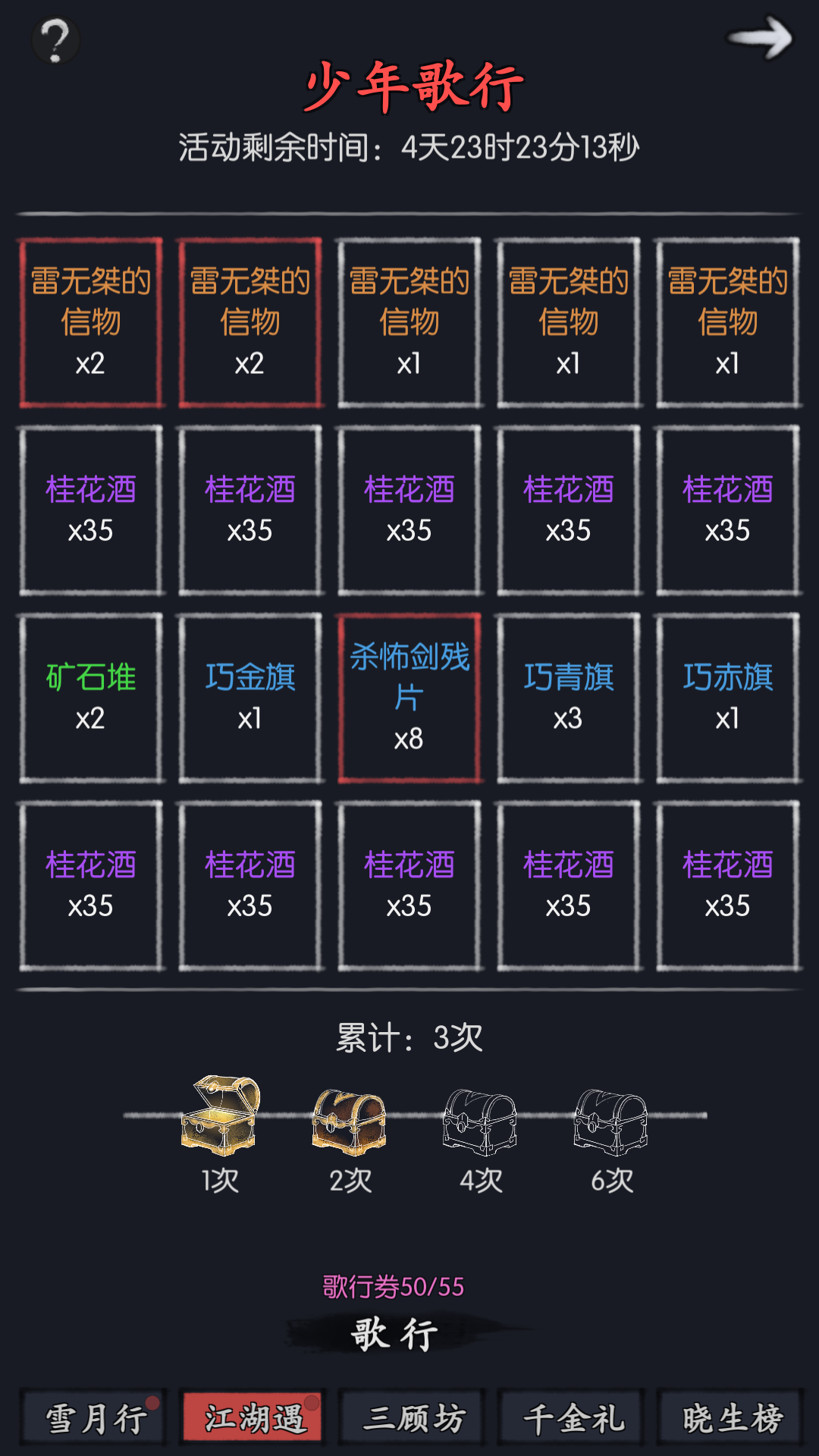Image resolution: width=819 pixels, height=1456 pixels.
Task: Select the first 雷无桀的信物 x2 tile
Action: (x=91, y=320)
